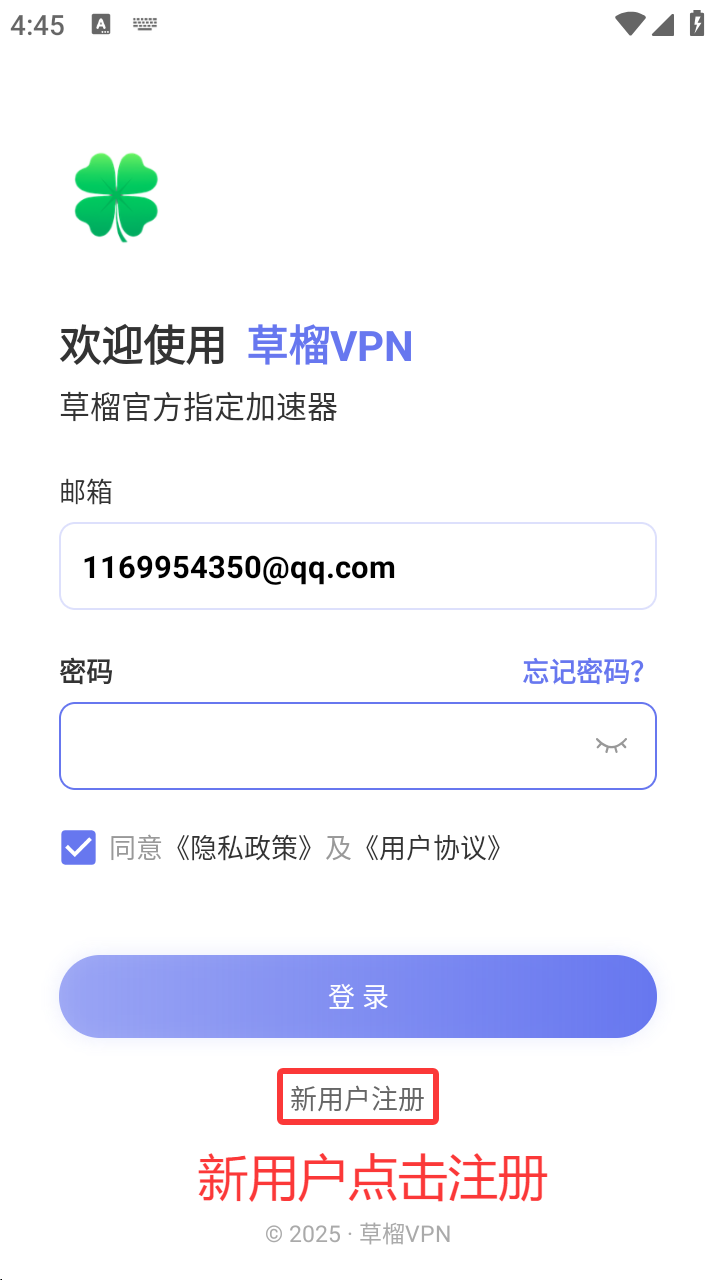Show password via the eye icon
This screenshot has width=717, height=1280.
click(x=611, y=745)
